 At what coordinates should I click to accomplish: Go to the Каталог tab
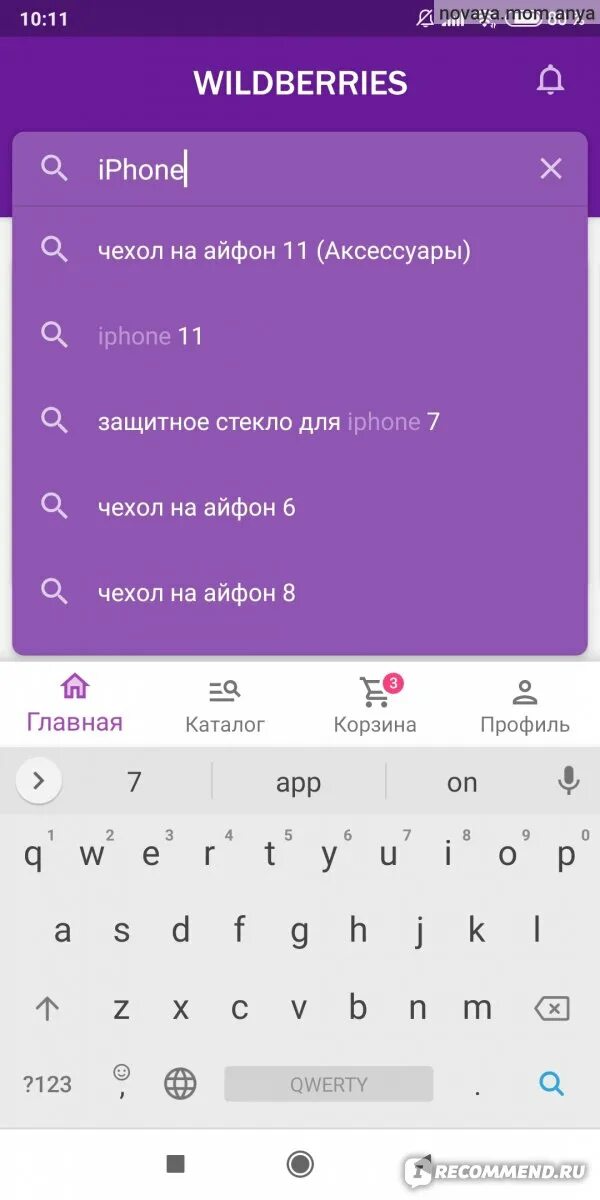point(225,704)
